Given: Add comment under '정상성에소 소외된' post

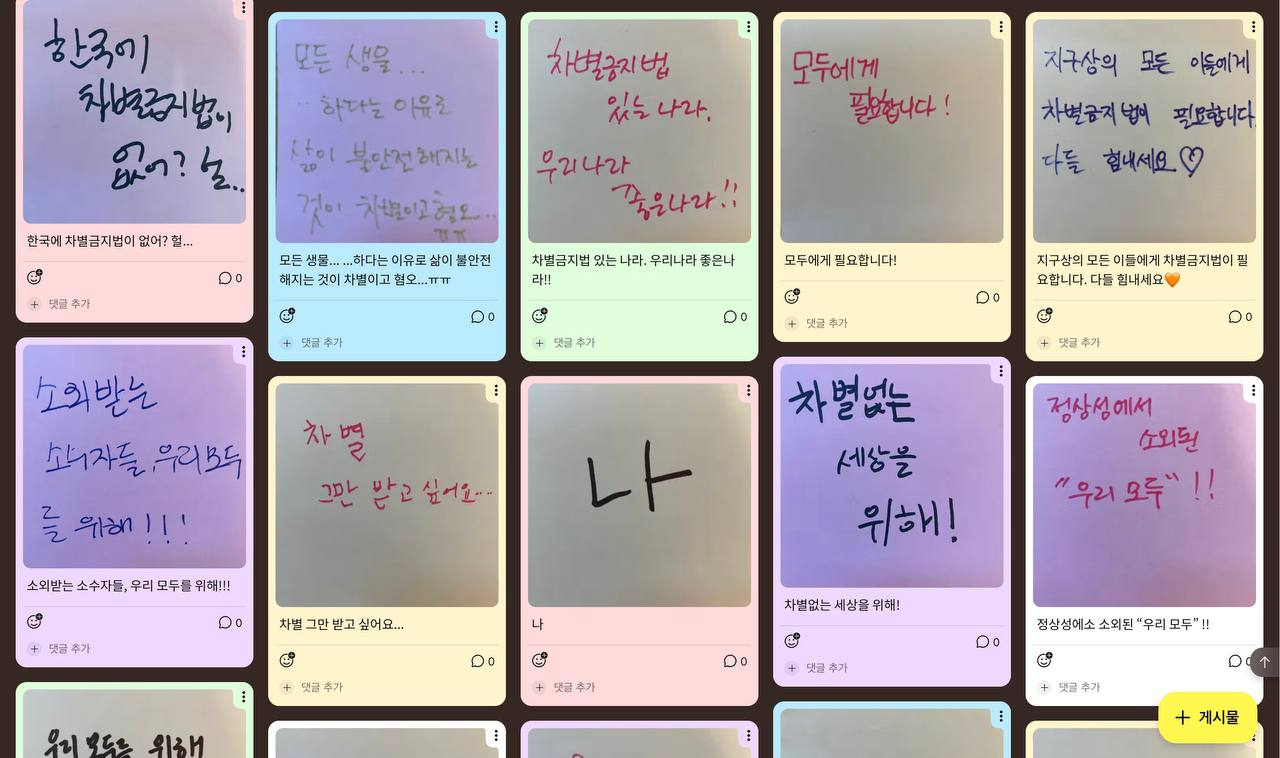Looking at the screenshot, I should click(x=1079, y=687).
